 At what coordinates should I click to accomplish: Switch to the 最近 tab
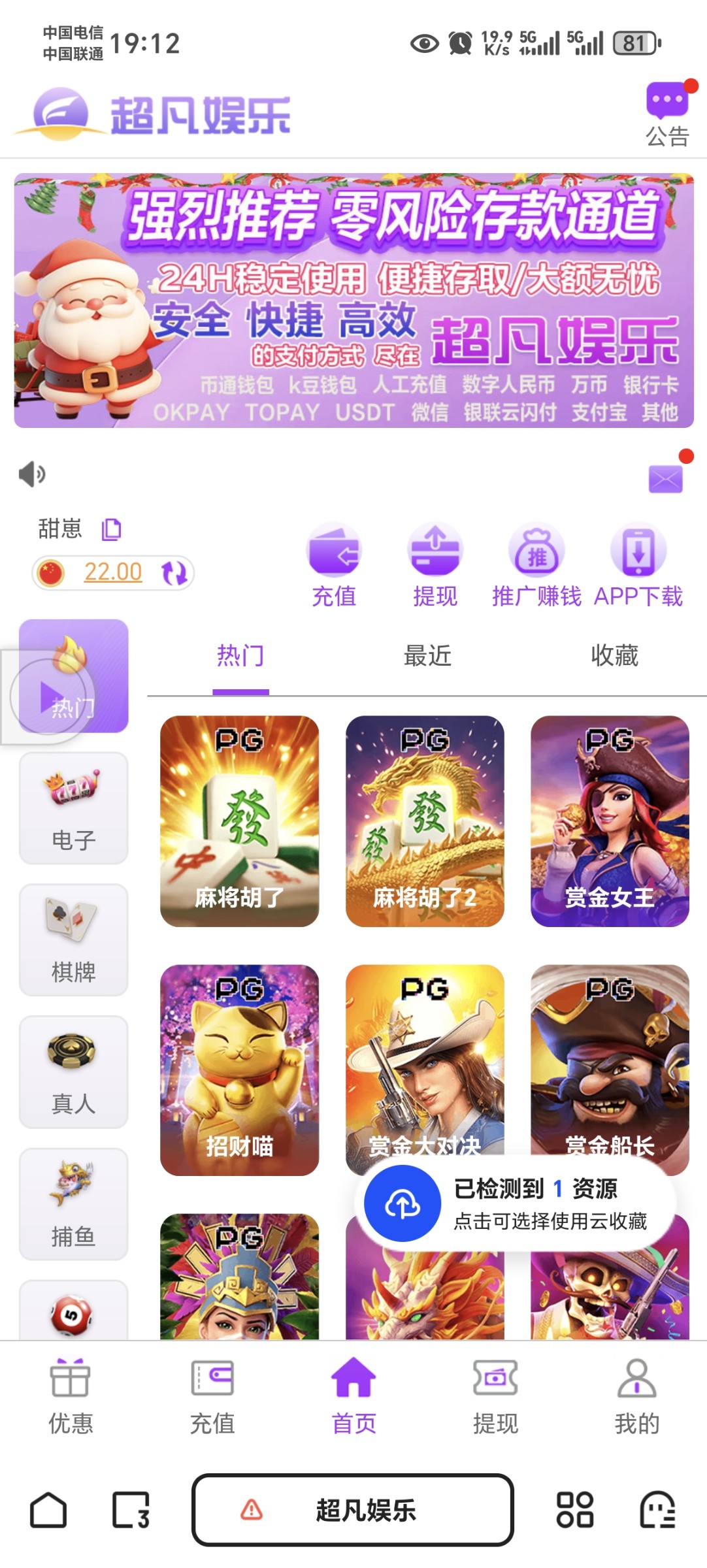pos(427,655)
